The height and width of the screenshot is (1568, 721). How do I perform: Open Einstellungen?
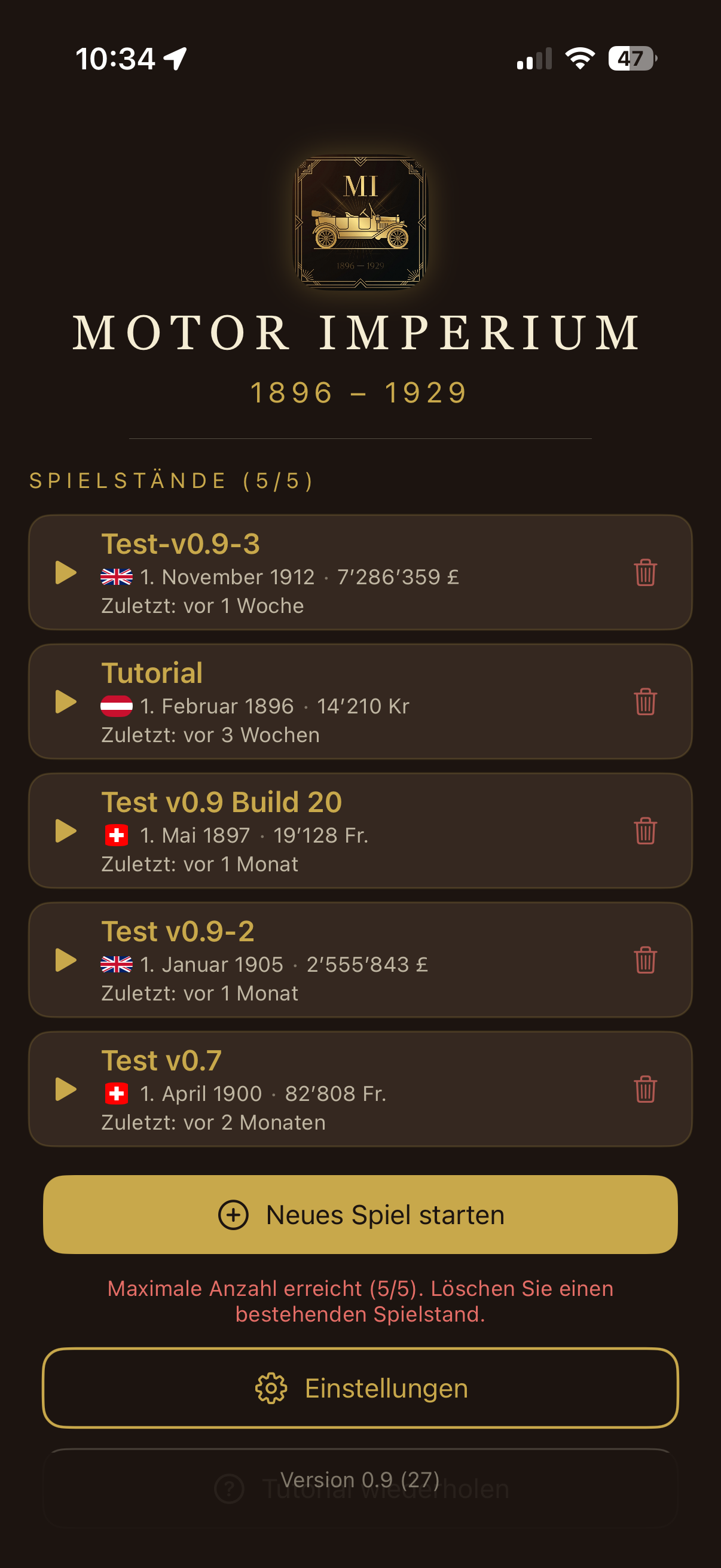[360, 1388]
